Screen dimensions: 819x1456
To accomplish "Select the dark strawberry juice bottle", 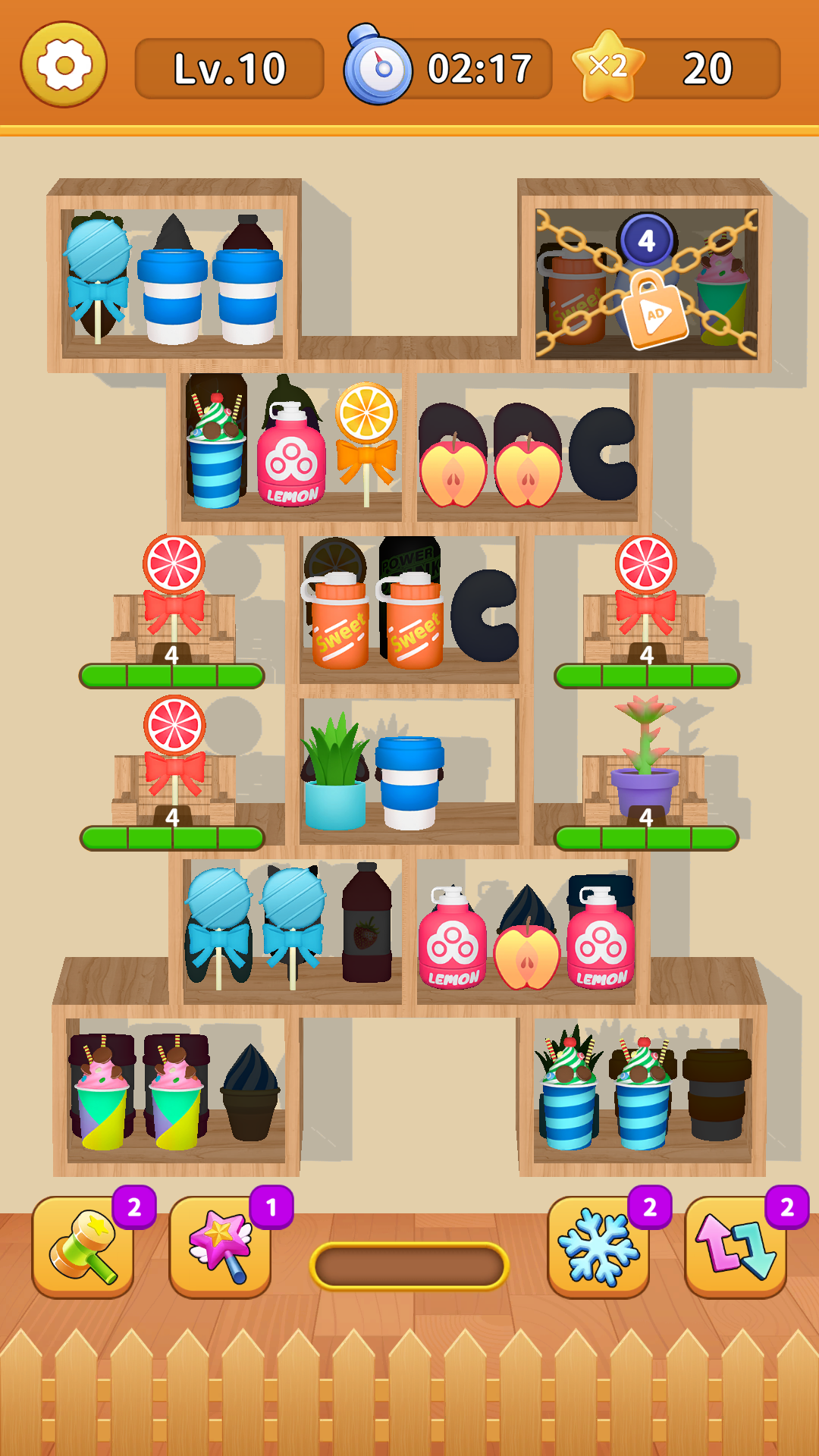I will [366, 925].
